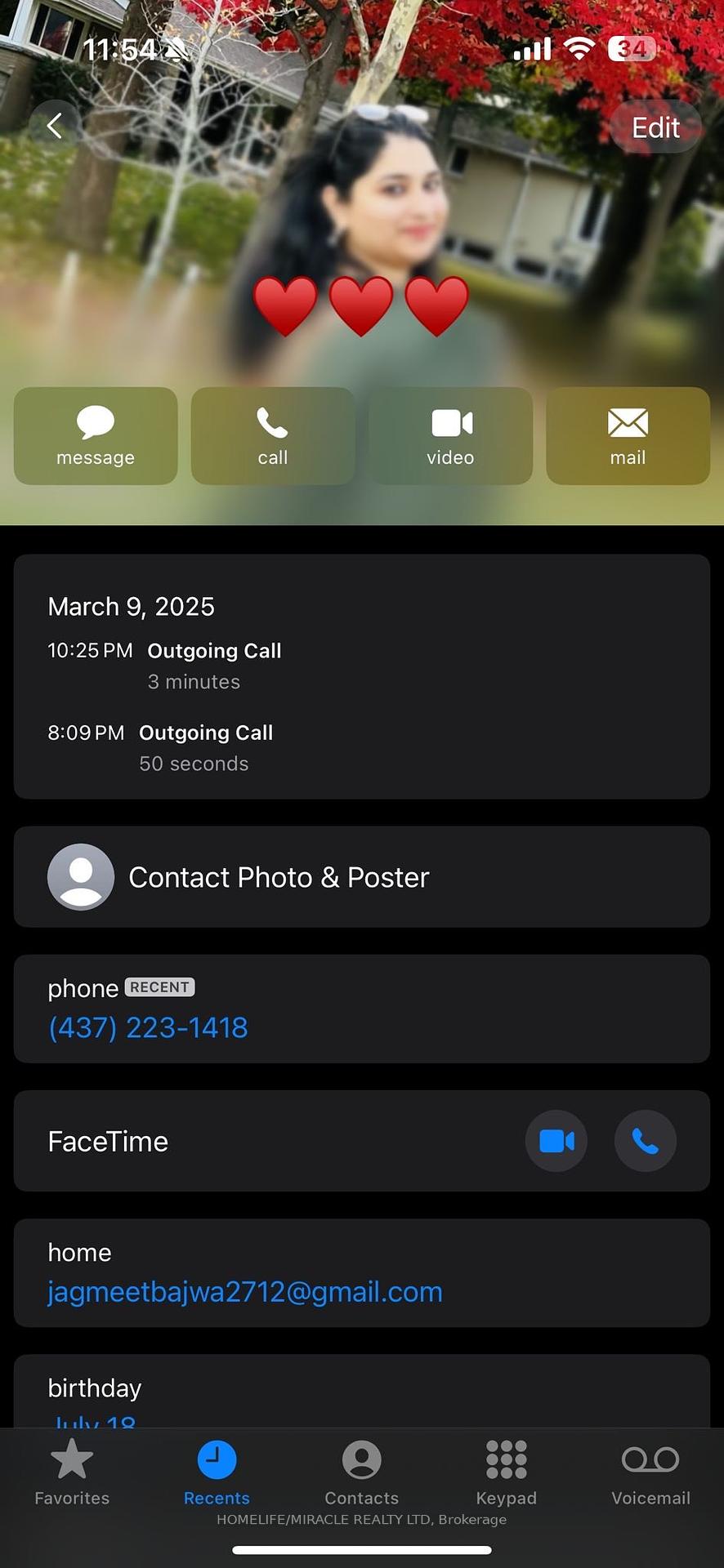Compose an email with the mail button
The width and height of the screenshot is (724, 1568).
(628, 436)
